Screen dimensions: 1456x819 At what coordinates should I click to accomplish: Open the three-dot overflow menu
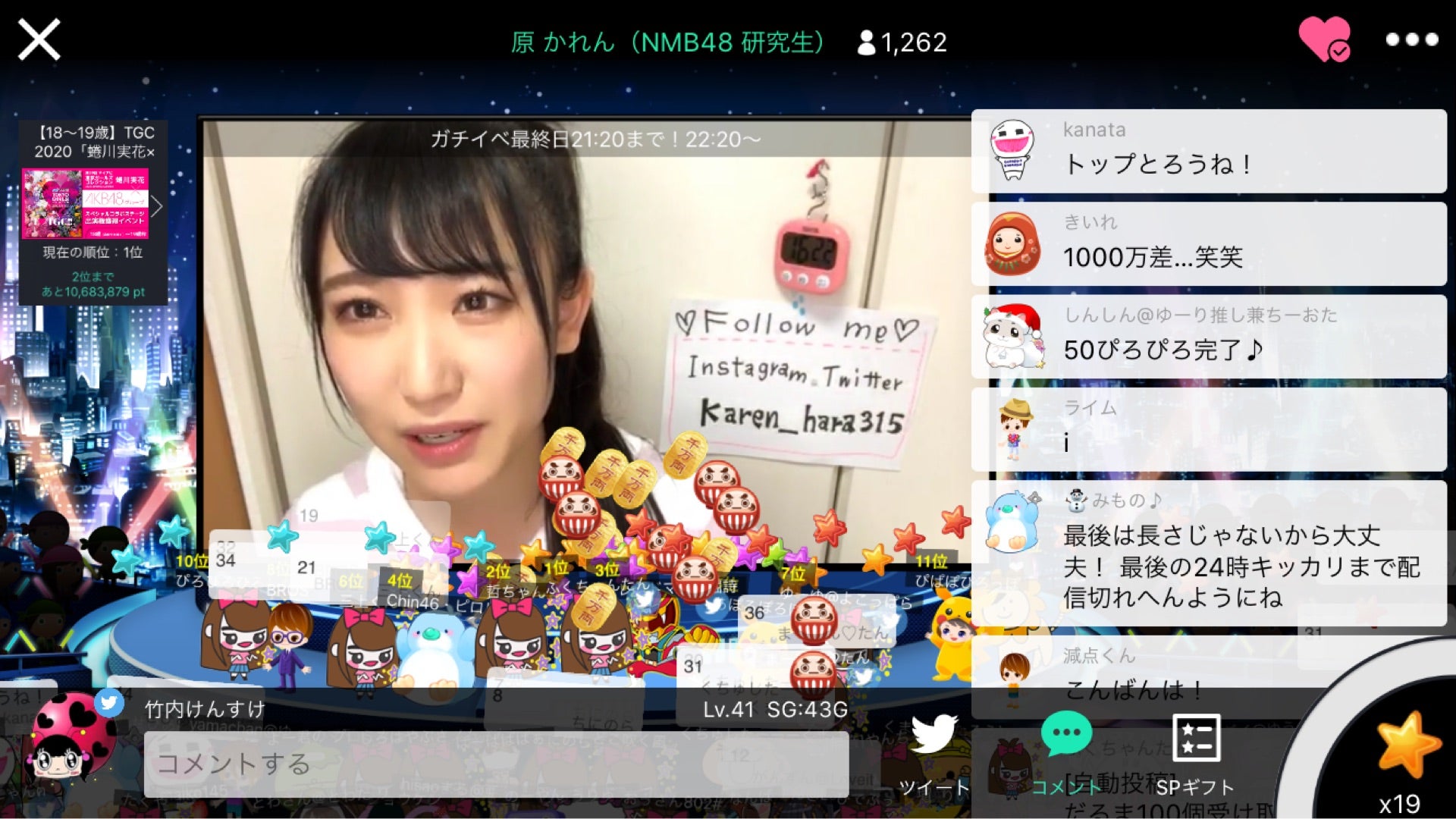[x=1411, y=39]
